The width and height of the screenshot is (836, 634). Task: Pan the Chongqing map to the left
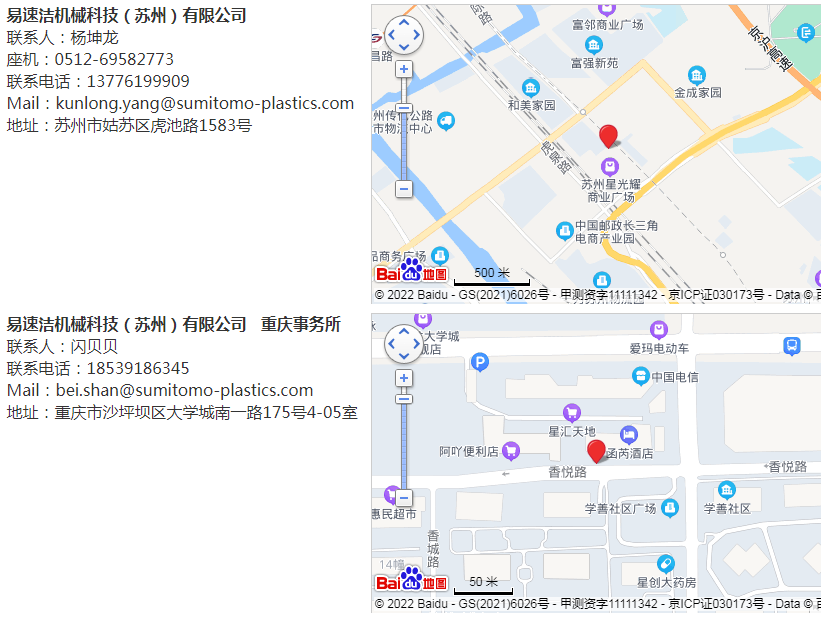tap(390, 344)
